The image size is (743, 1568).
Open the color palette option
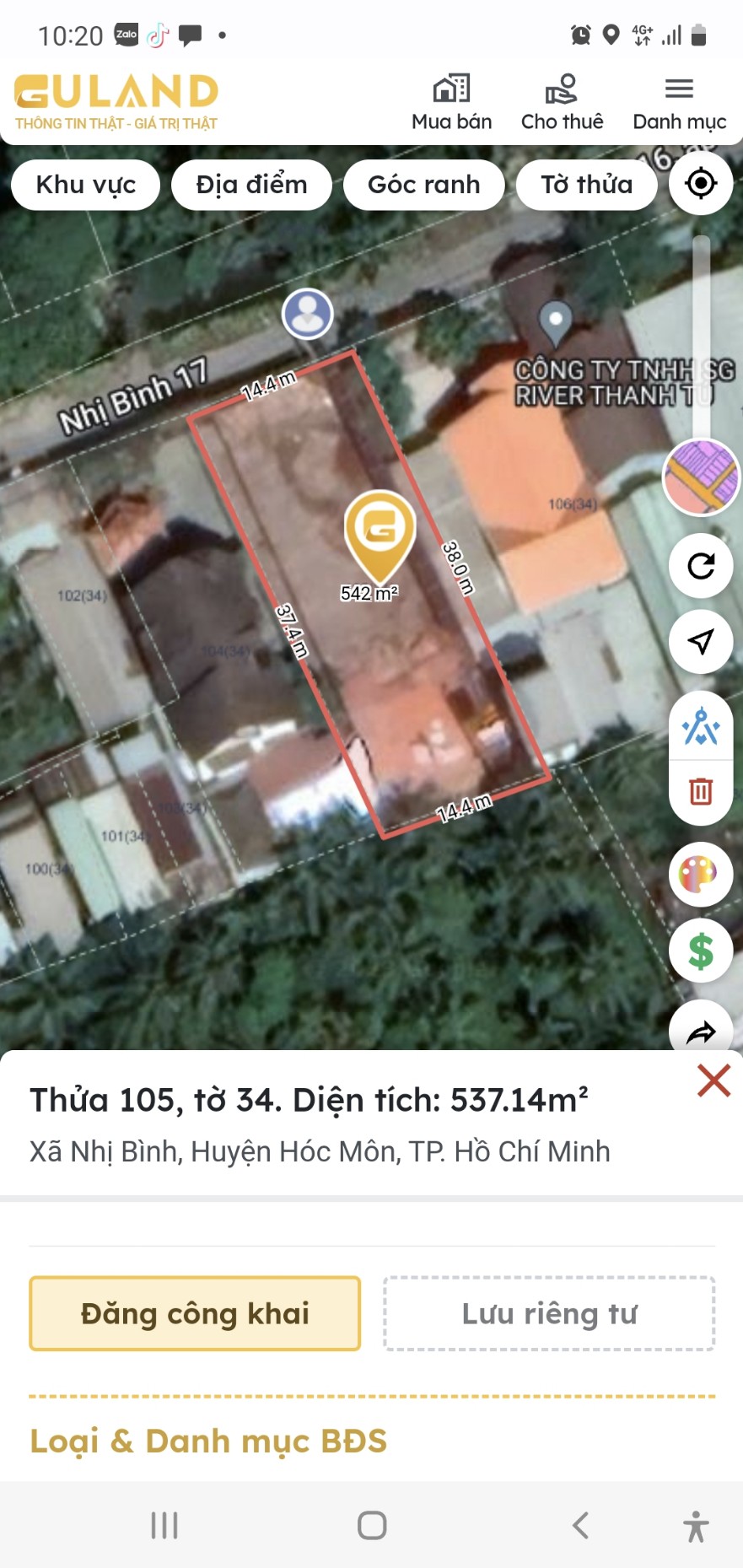pyautogui.click(x=701, y=875)
